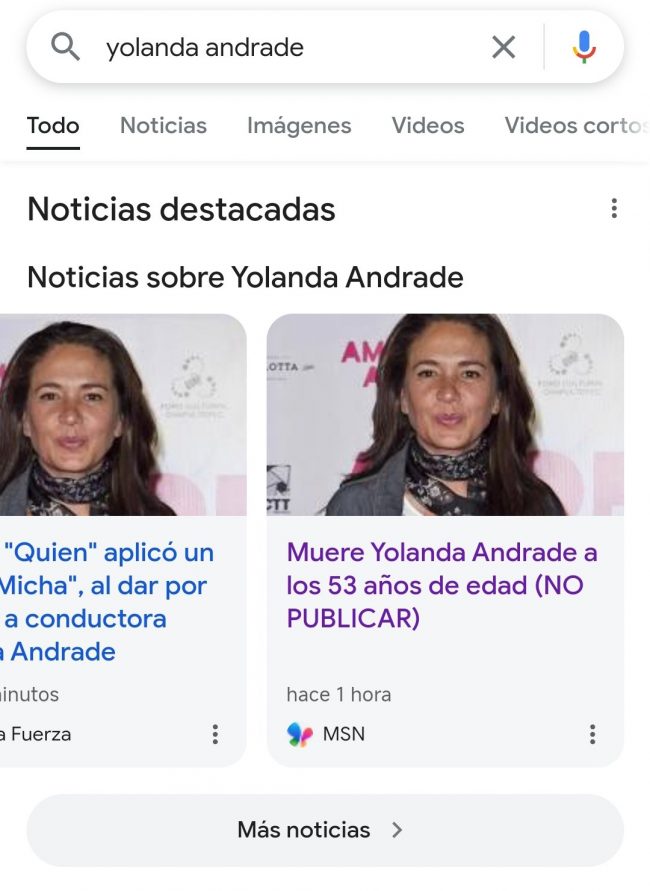Open the MSN article "Muere Yolanda Andrade"
Image resolution: width=650 pixels, height=891 pixels.
pos(442,585)
